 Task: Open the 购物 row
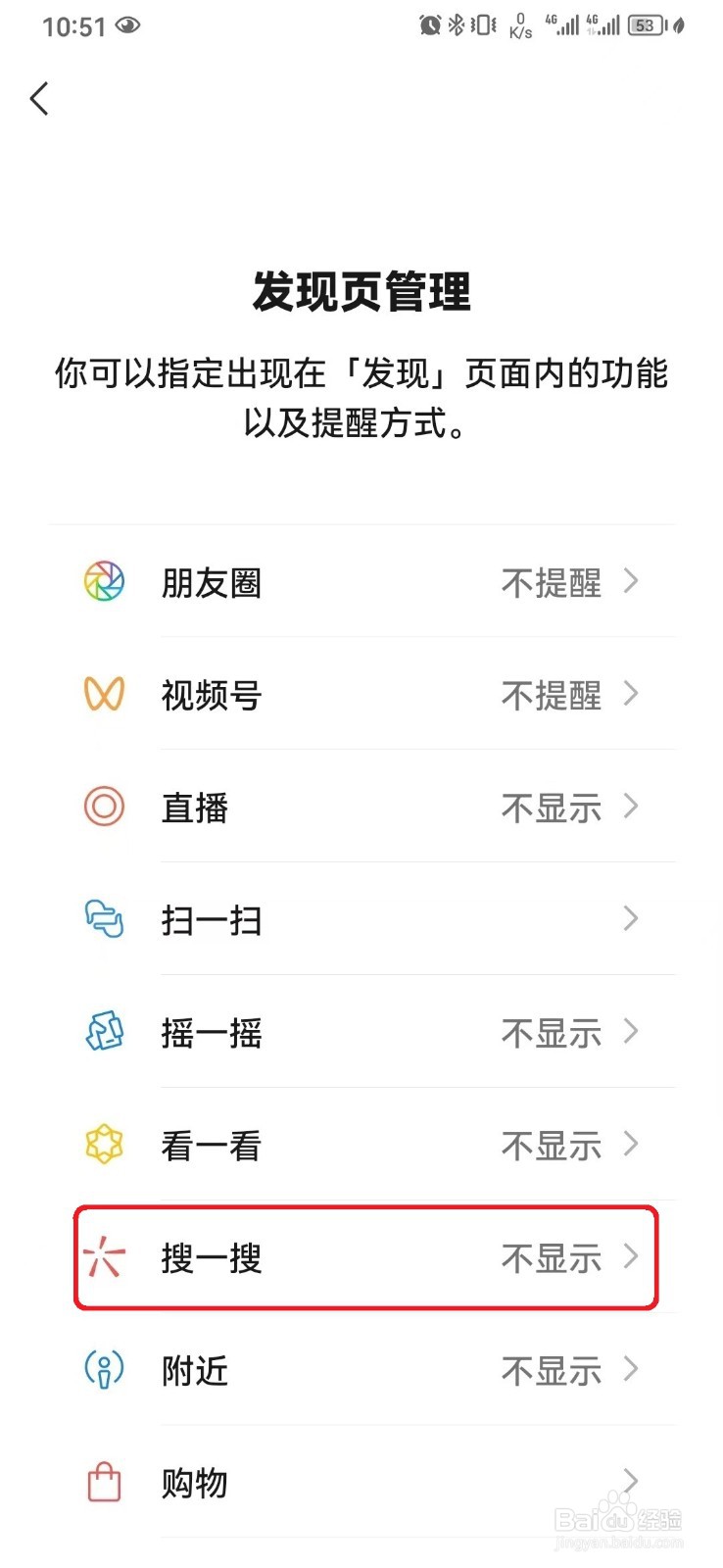(x=361, y=1482)
